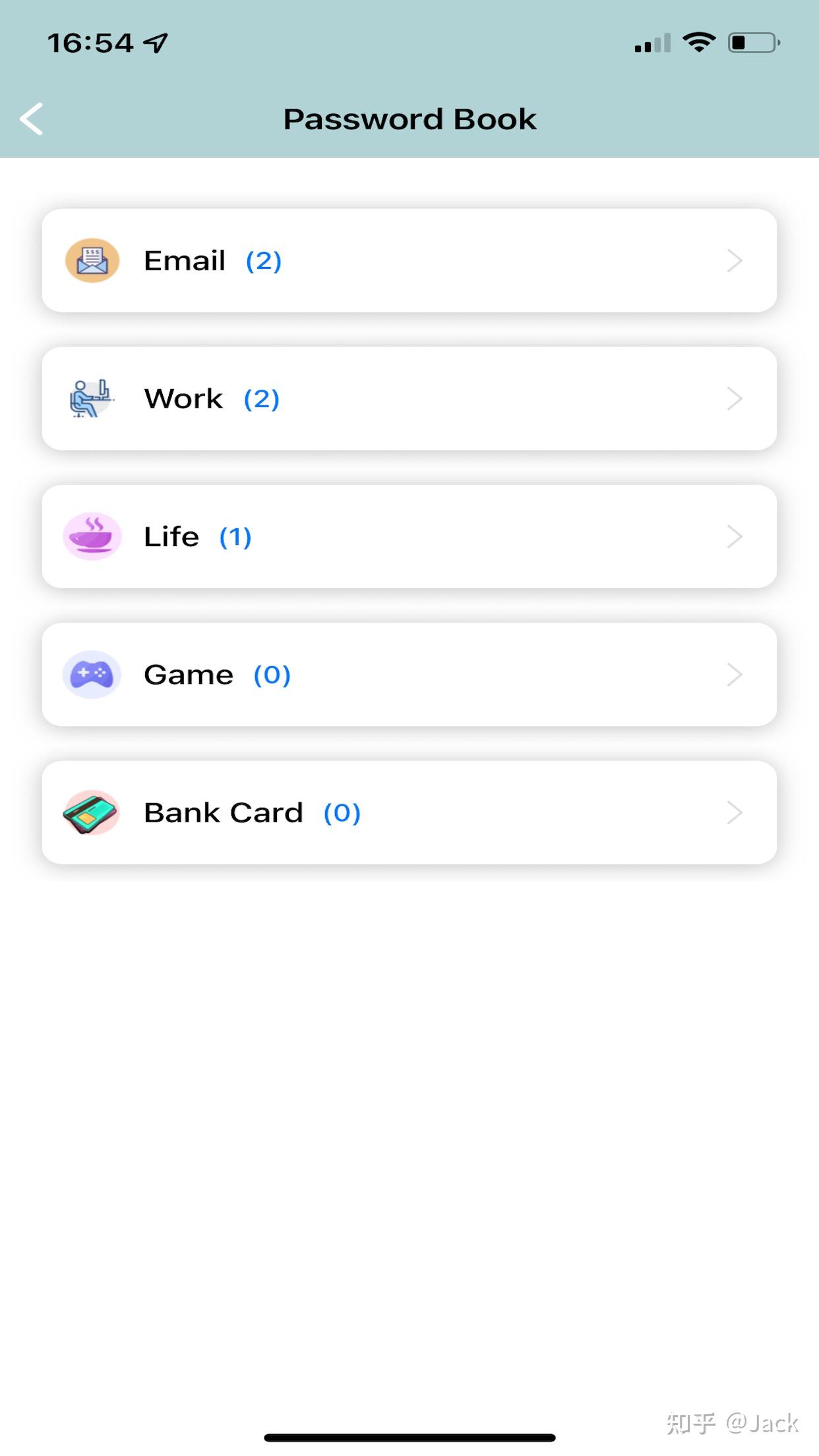Click the (1) count beside Life

235,536
